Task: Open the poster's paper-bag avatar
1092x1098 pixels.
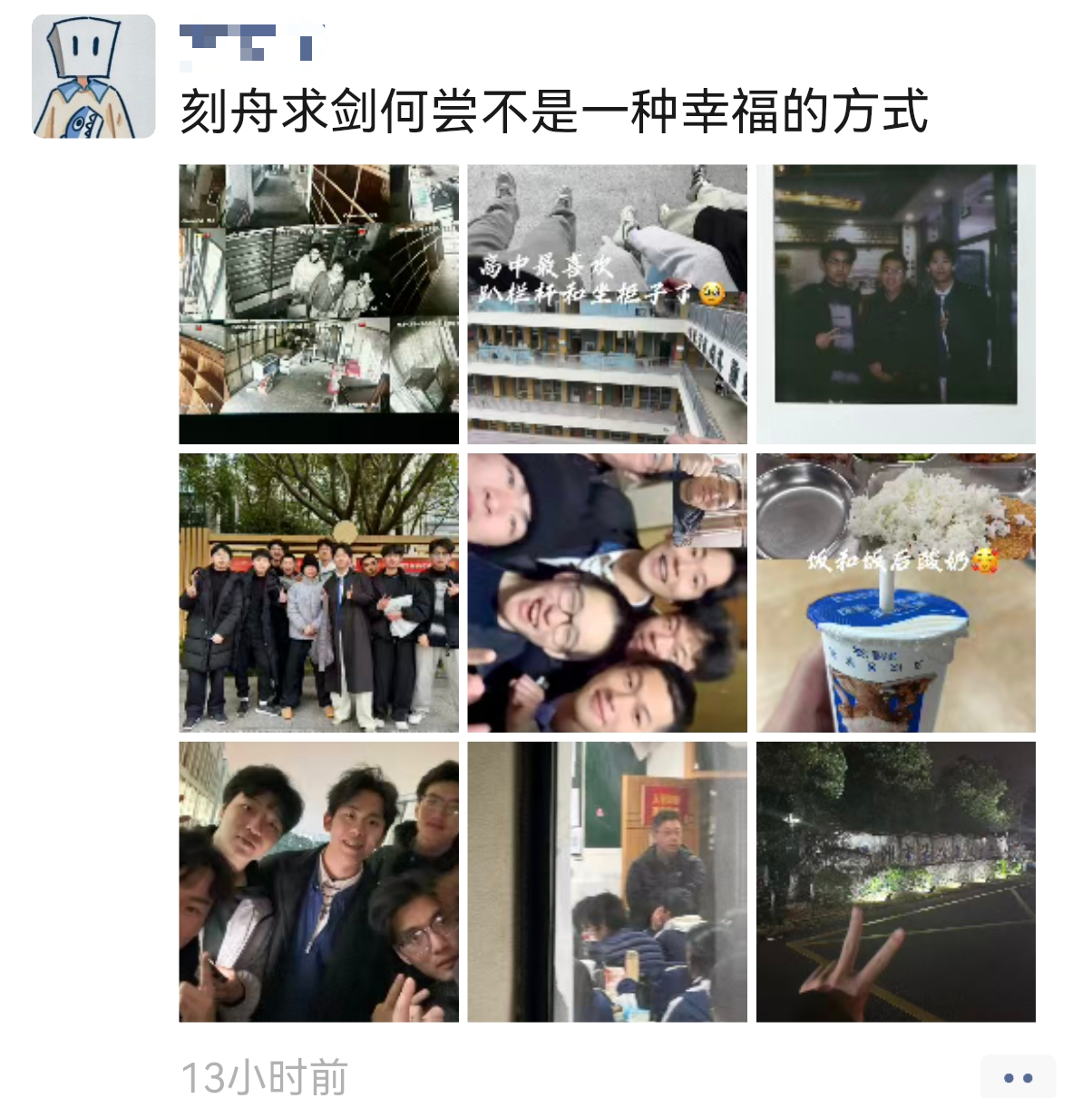Action: pyautogui.click(x=93, y=77)
